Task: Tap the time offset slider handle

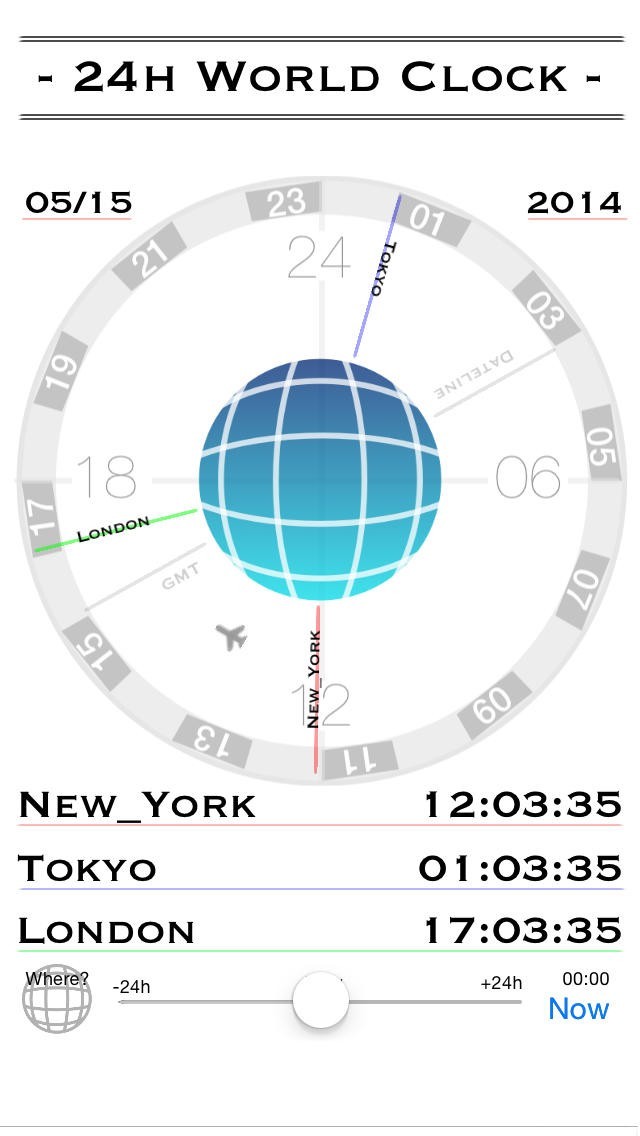Action: point(321,1000)
